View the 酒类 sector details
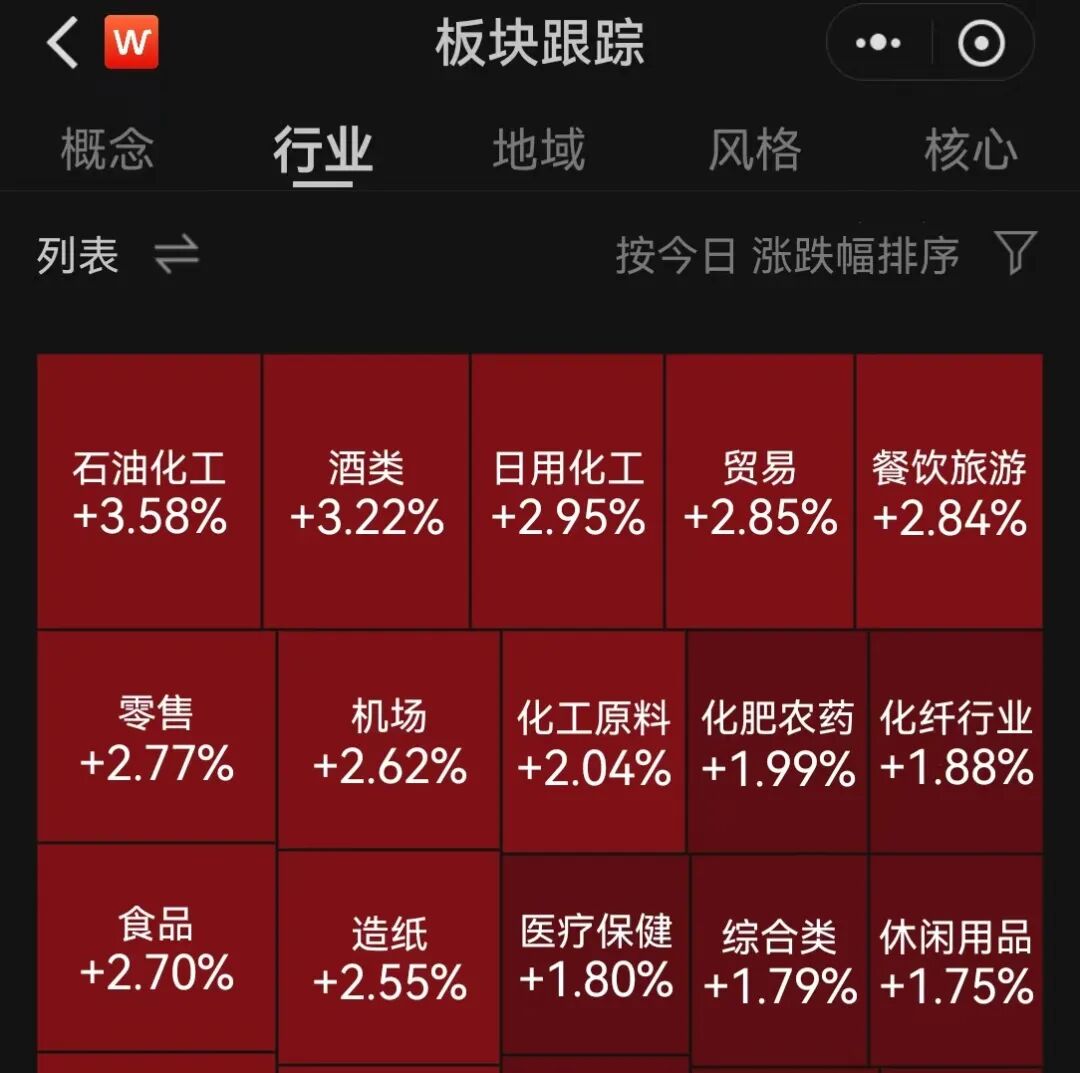 [x=367, y=491]
